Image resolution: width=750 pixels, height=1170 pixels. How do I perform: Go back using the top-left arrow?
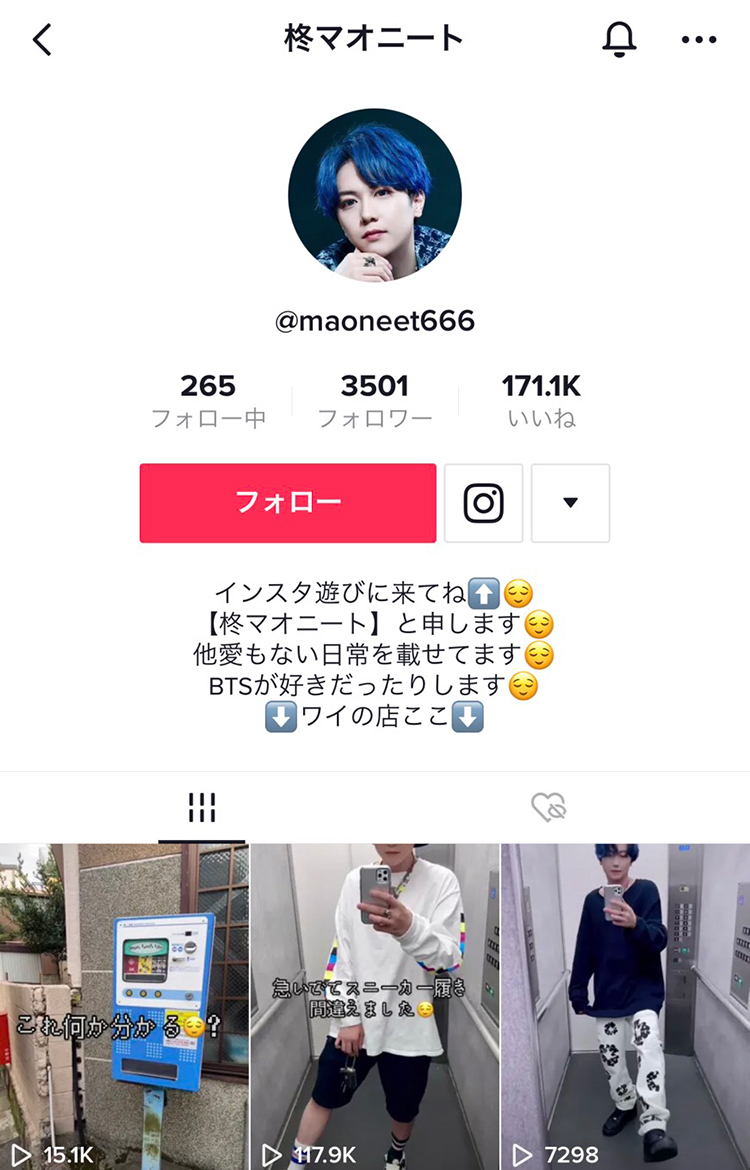[x=42, y=39]
